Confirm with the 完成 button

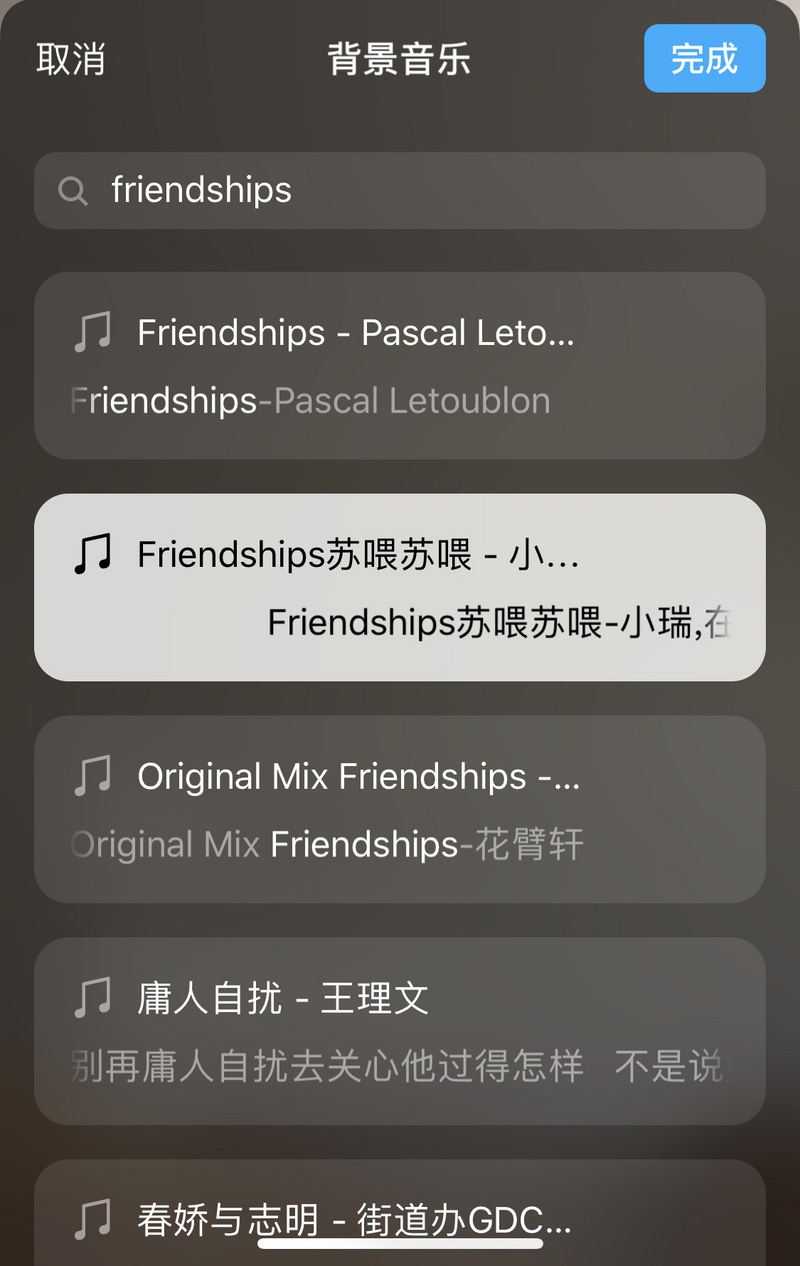click(x=704, y=59)
